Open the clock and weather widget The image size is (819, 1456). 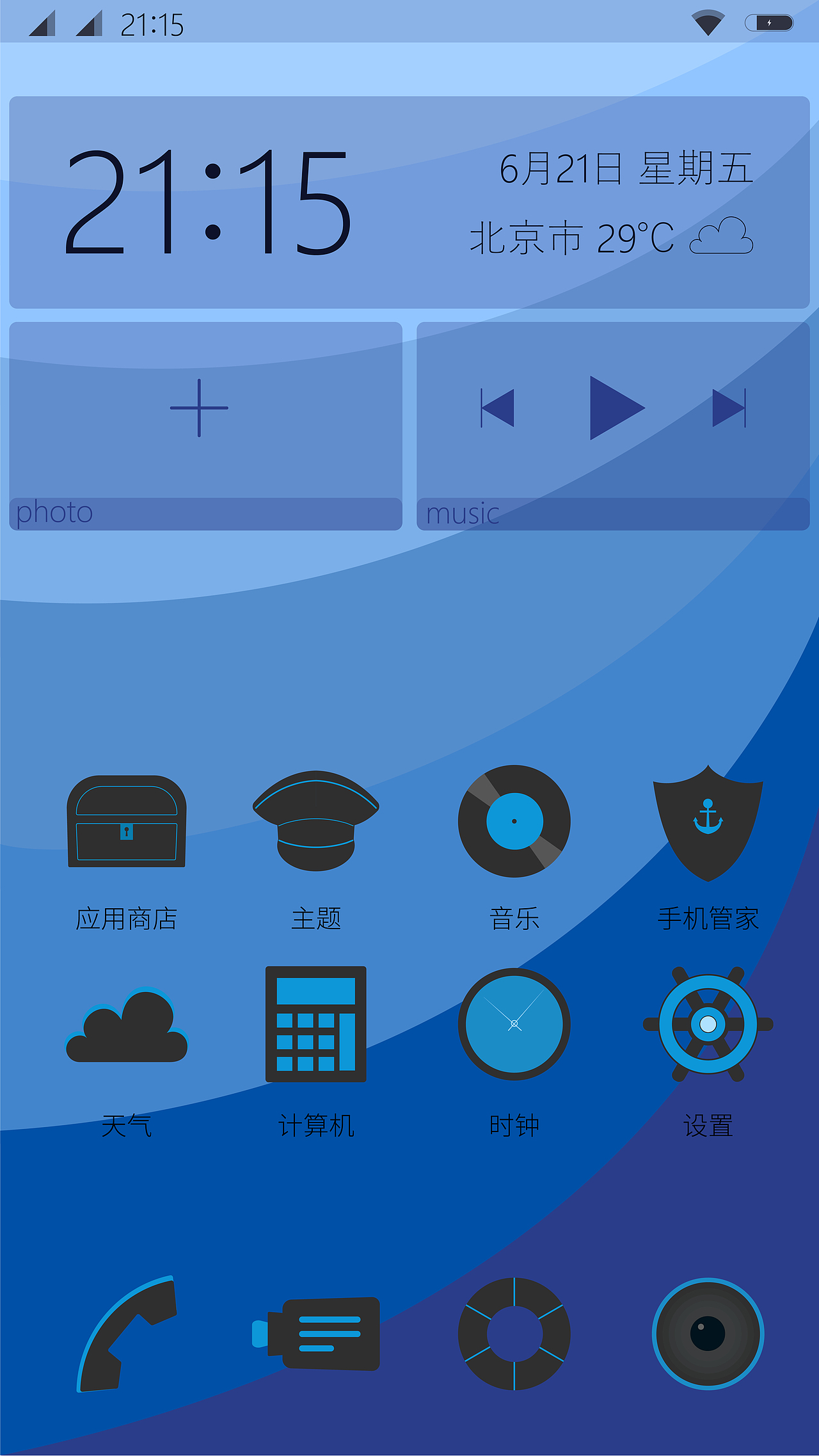tap(409, 202)
